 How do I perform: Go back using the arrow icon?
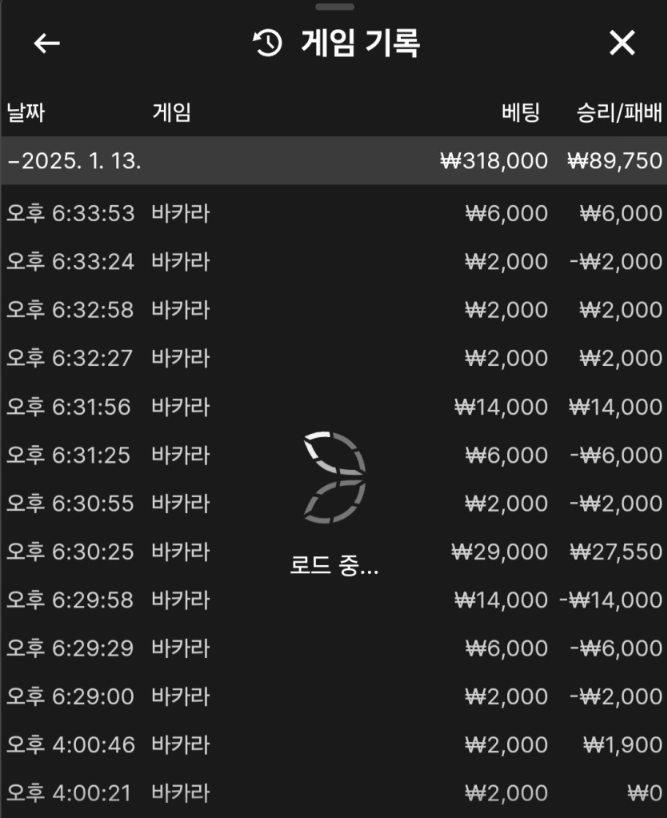(x=47, y=43)
